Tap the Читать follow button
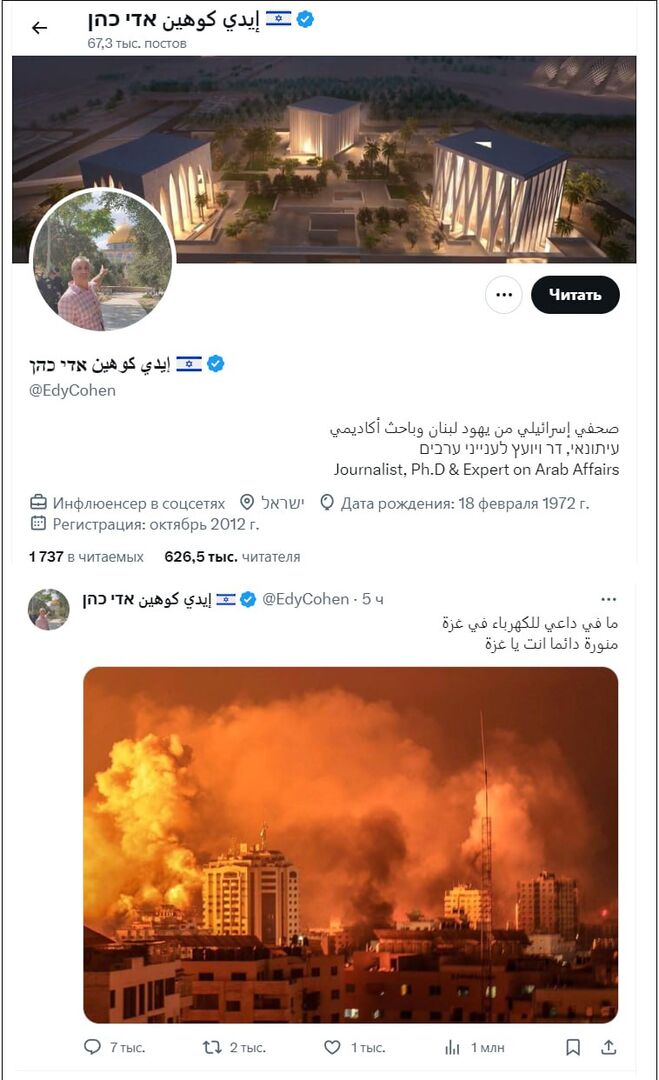659x1080 pixels. pyautogui.click(x=575, y=295)
